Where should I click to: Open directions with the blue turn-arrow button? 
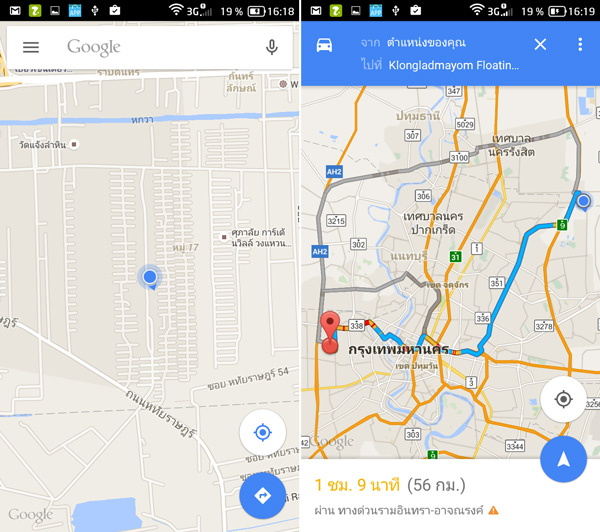pyautogui.click(x=263, y=496)
